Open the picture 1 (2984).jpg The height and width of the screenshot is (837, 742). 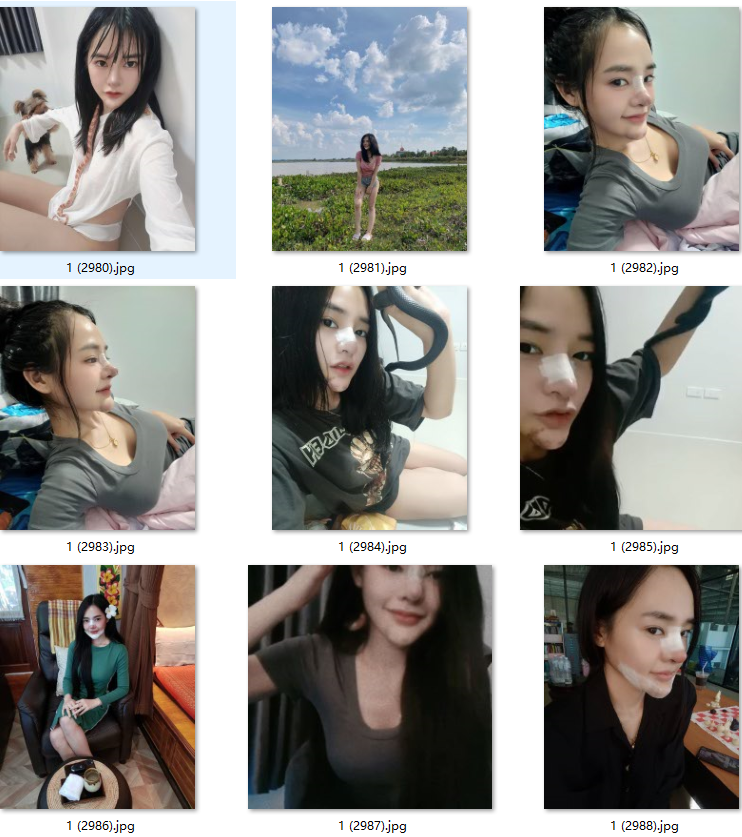(x=369, y=408)
